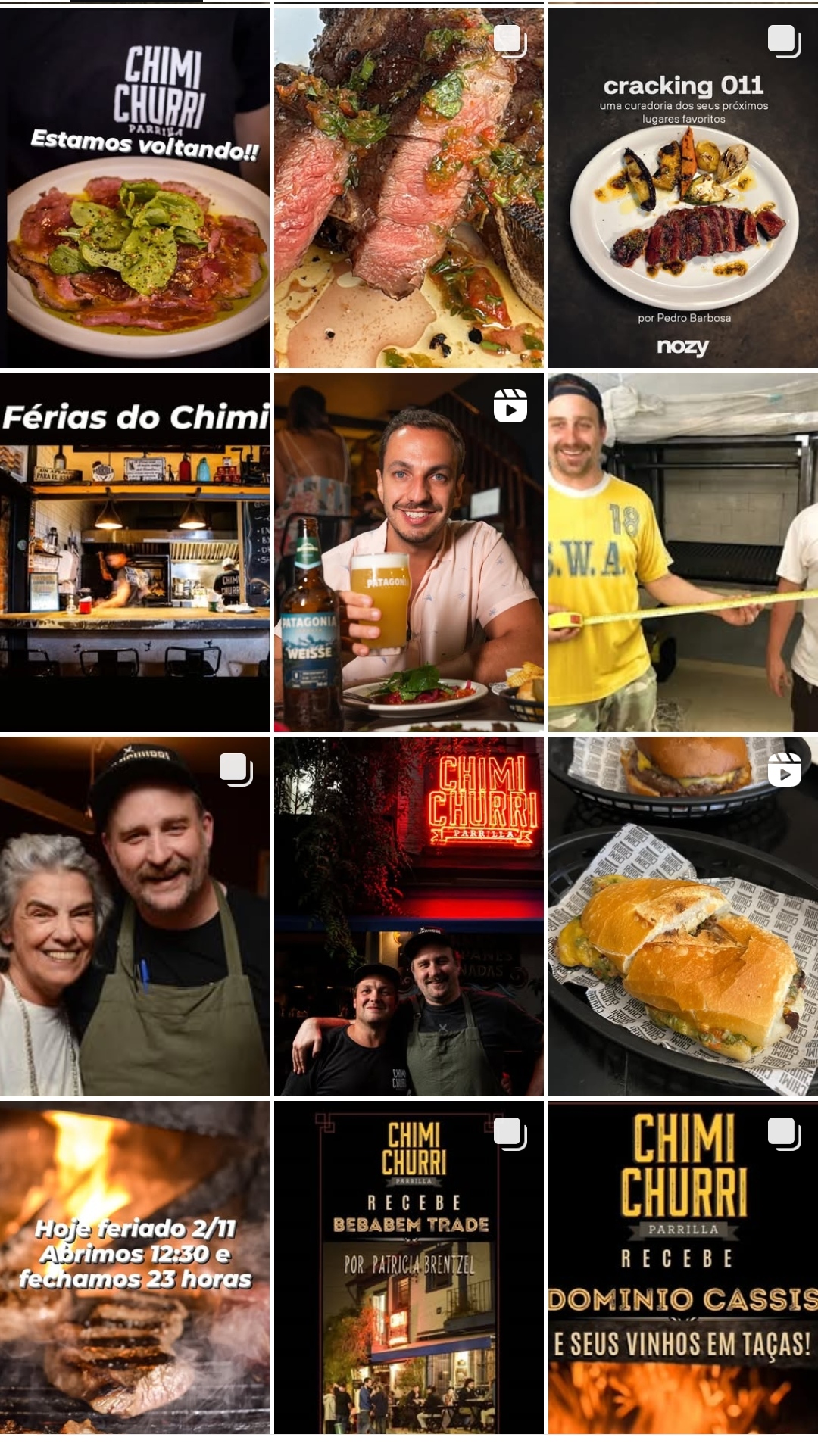Open the 'Hoje feriado 2/11' post
818x1456 pixels.
point(135,1267)
